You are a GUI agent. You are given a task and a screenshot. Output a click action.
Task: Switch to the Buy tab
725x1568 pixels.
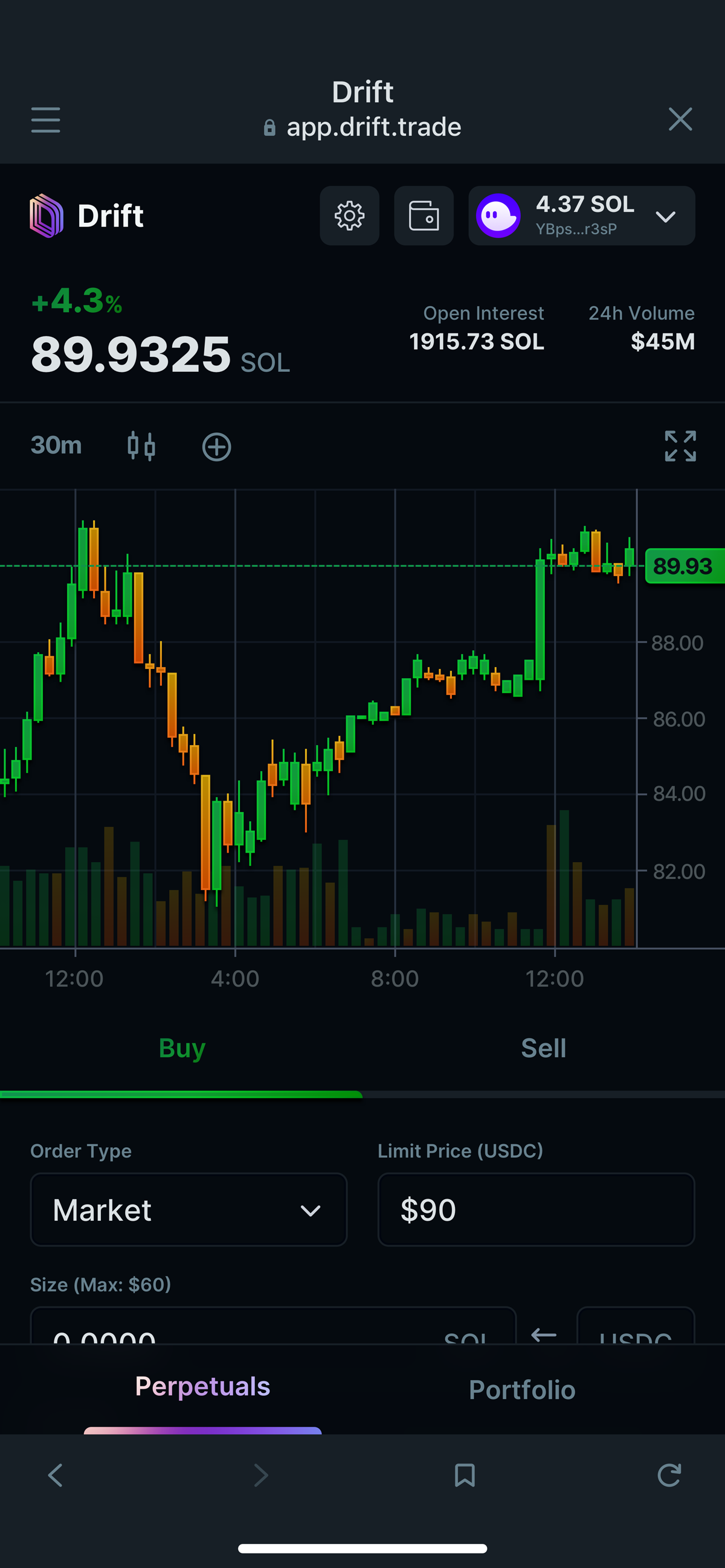point(182,1048)
